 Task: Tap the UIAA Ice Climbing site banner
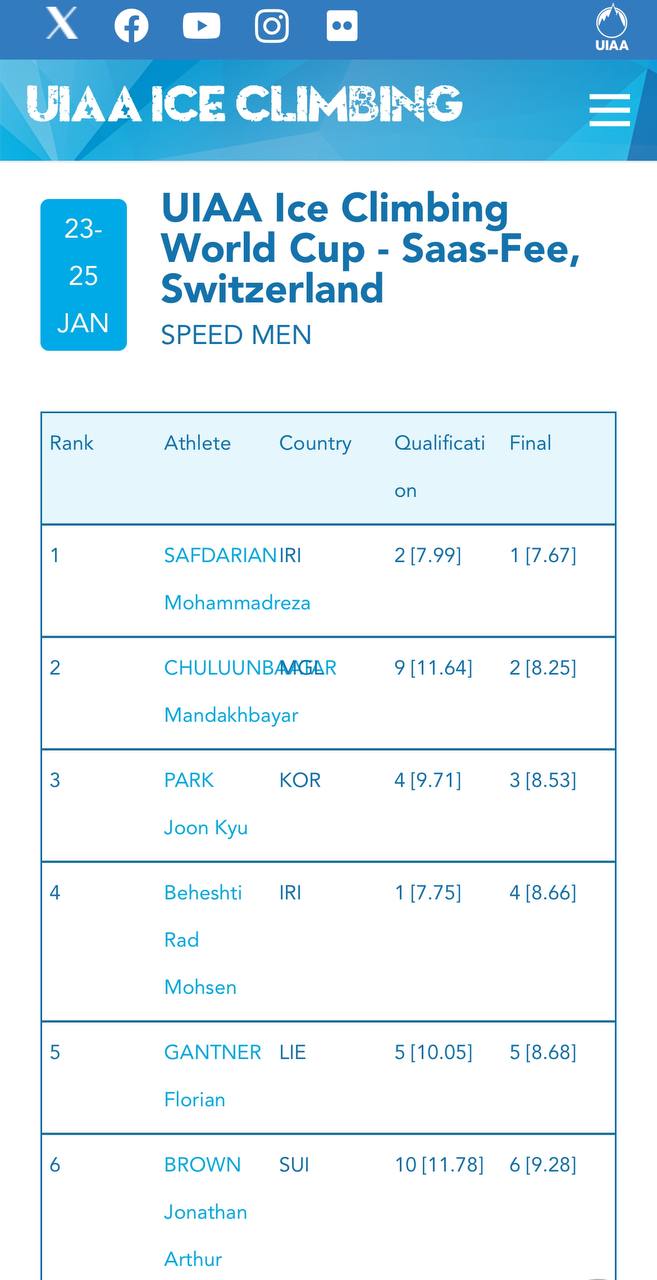click(244, 104)
